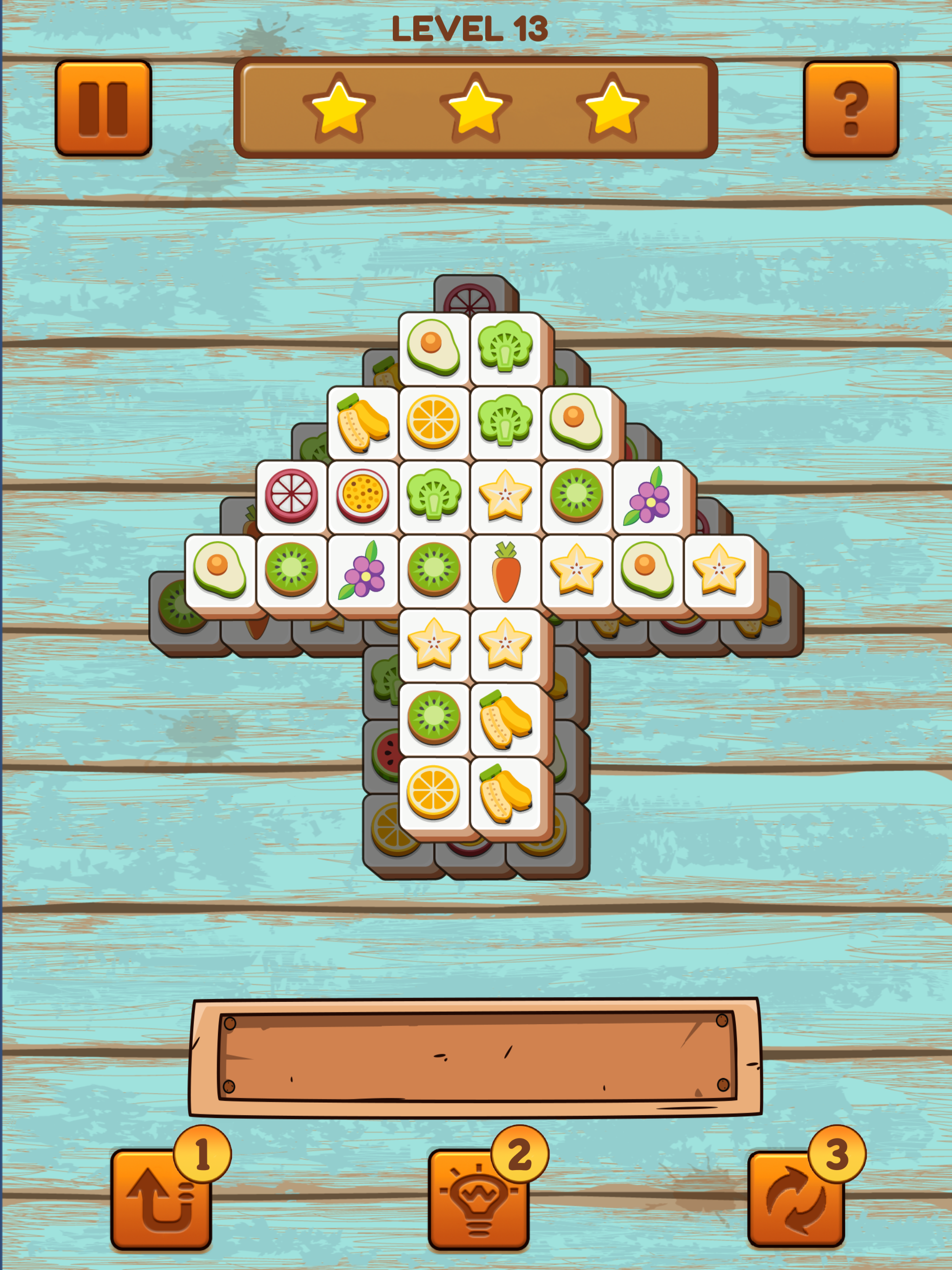Pause the game

pos(103,108)
